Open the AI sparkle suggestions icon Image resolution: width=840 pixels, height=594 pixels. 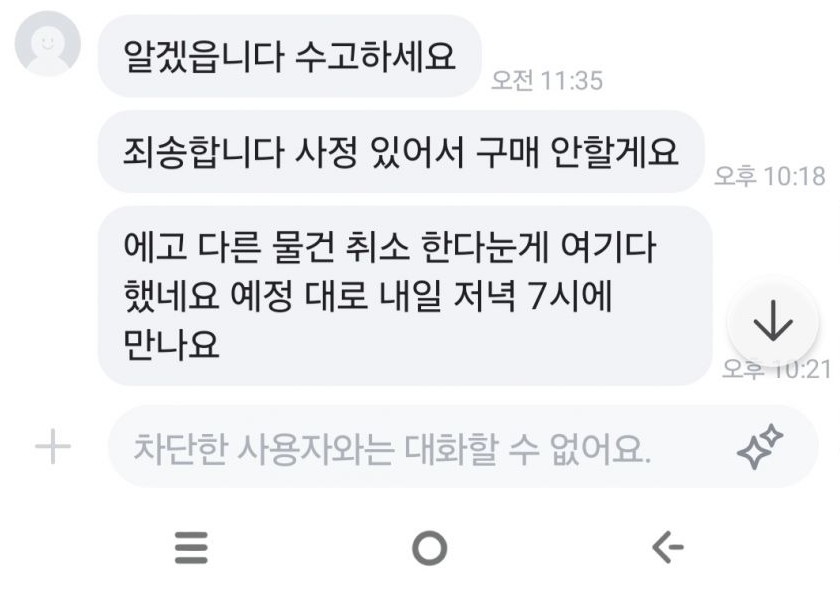[x=760, y=448]
